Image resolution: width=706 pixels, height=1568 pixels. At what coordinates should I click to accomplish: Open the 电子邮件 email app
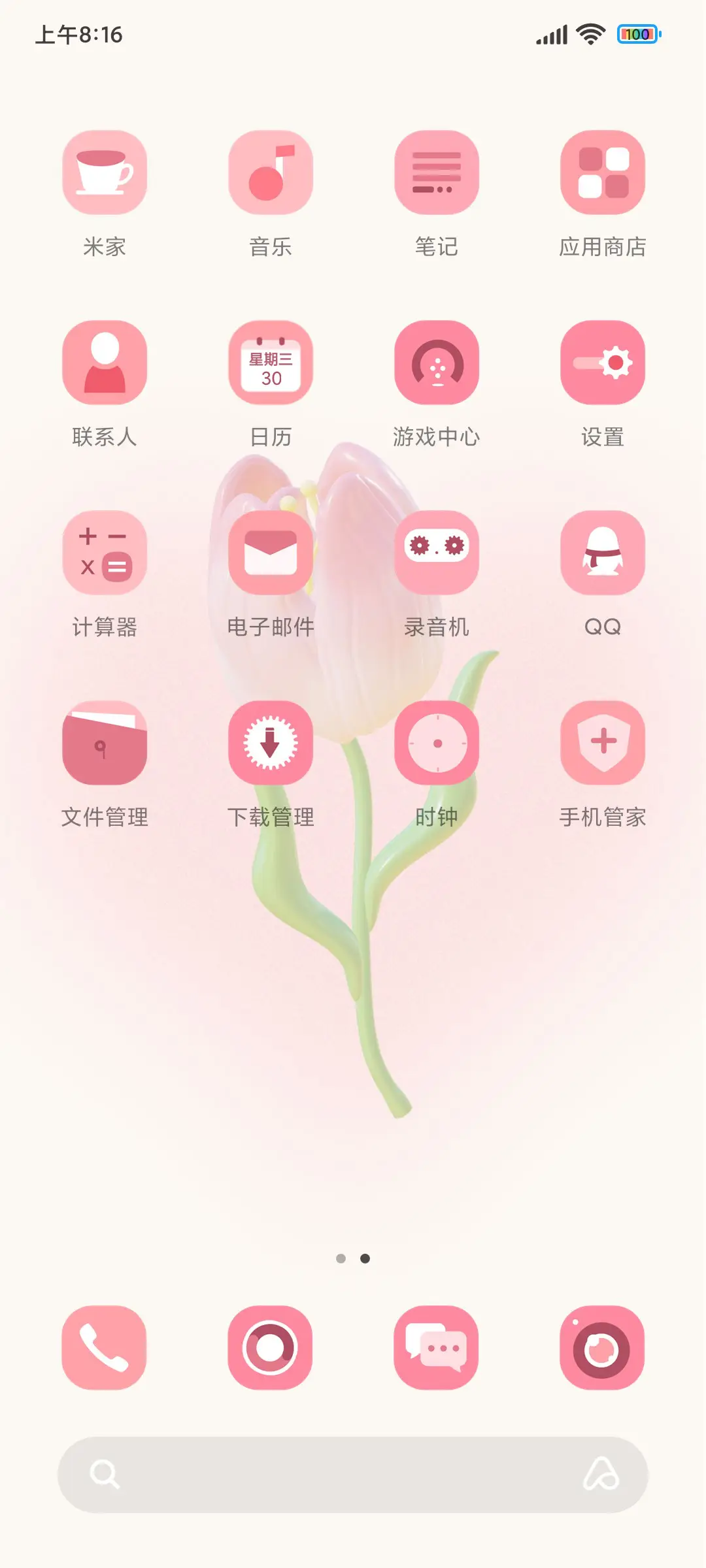tap(271, 553)
